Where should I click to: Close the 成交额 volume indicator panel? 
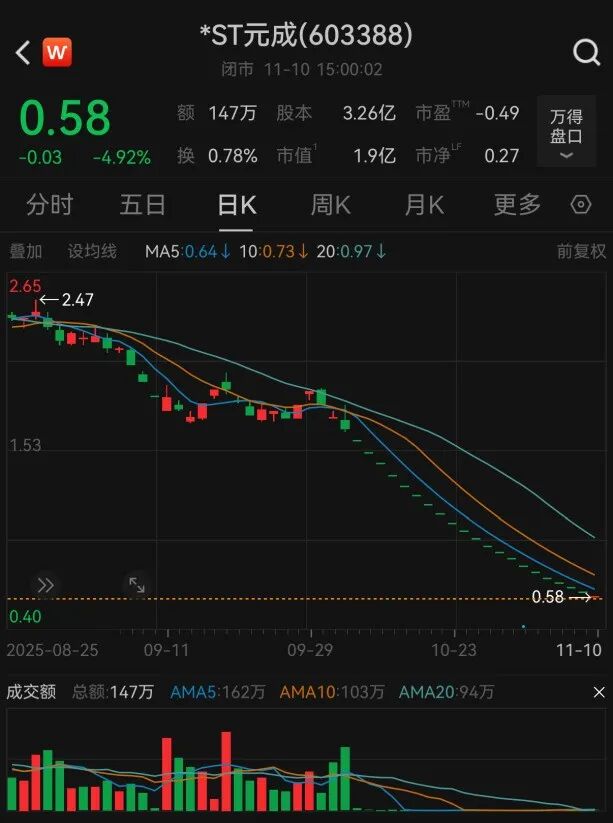599,692
